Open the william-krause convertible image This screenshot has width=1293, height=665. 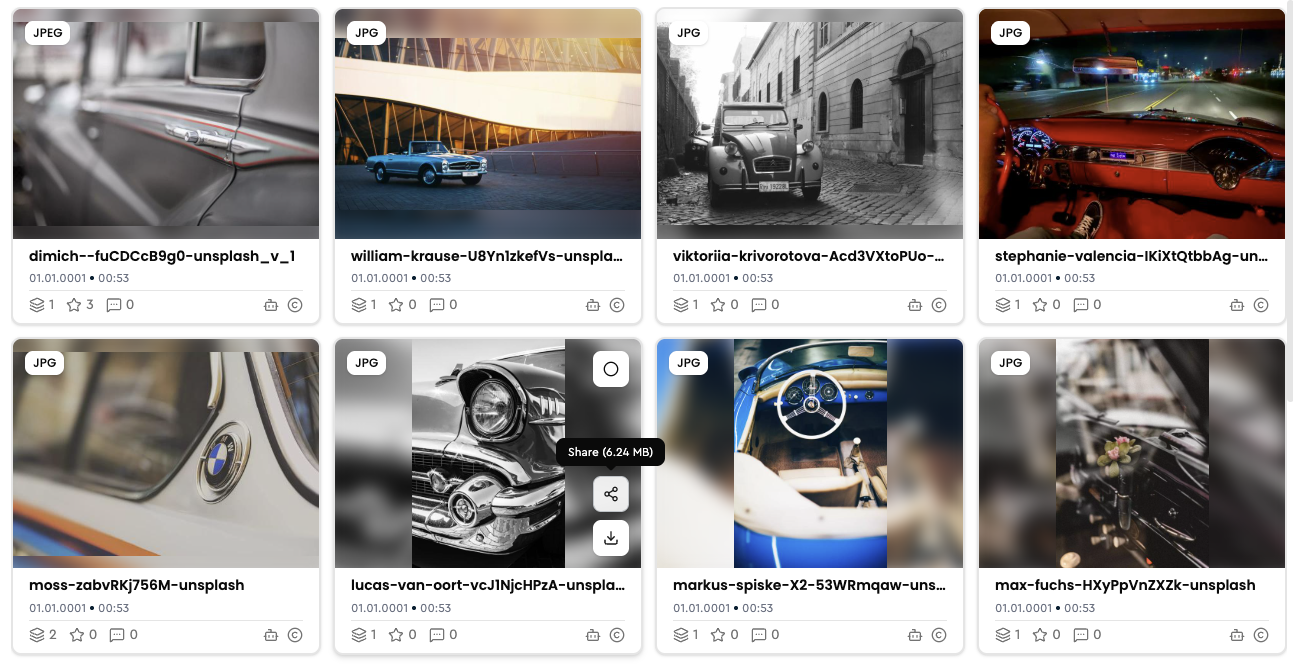click(488, 125)
